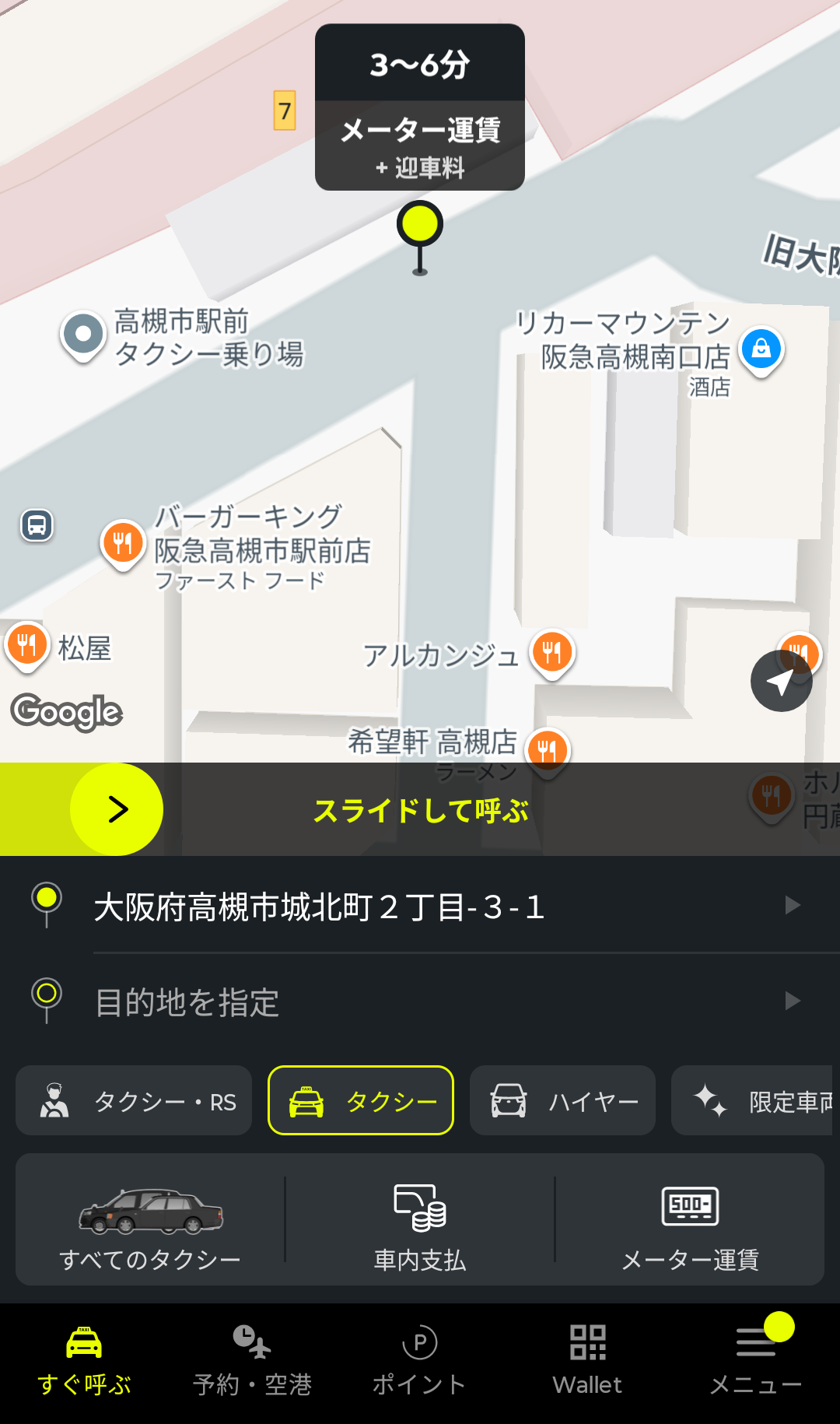Recenter map with the location arrow
Screen dimensions: 840x1424
[781, 682]
